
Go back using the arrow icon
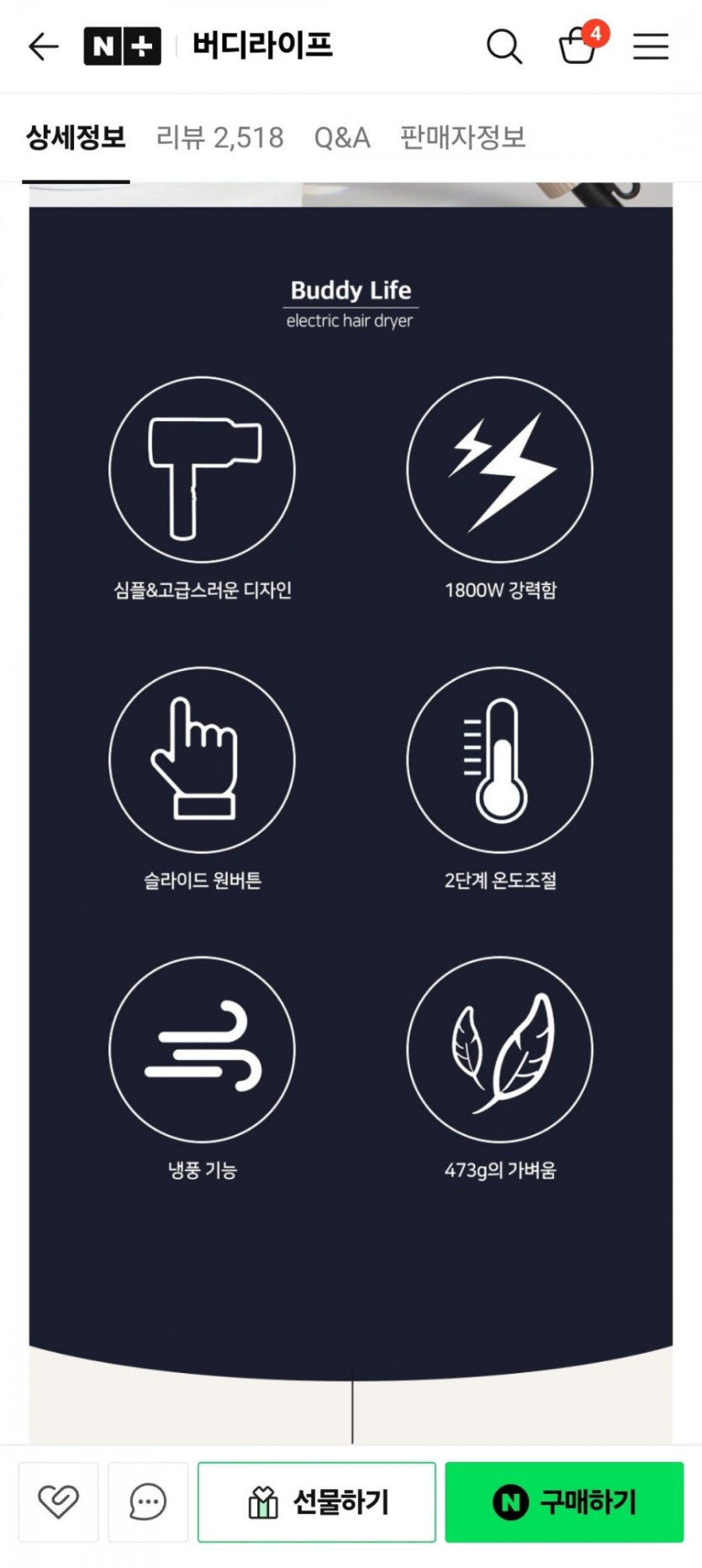click(x=43, y=46)
